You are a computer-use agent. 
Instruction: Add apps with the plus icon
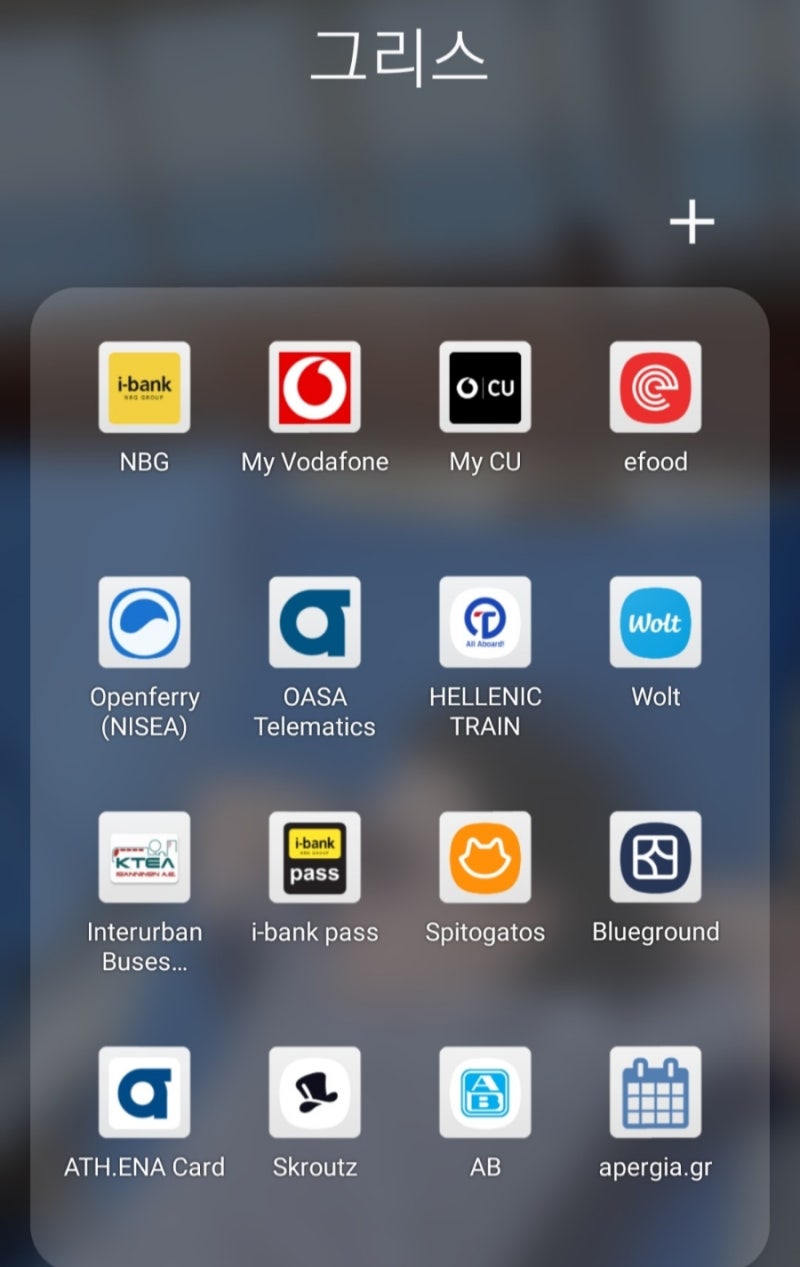(691, 221)
